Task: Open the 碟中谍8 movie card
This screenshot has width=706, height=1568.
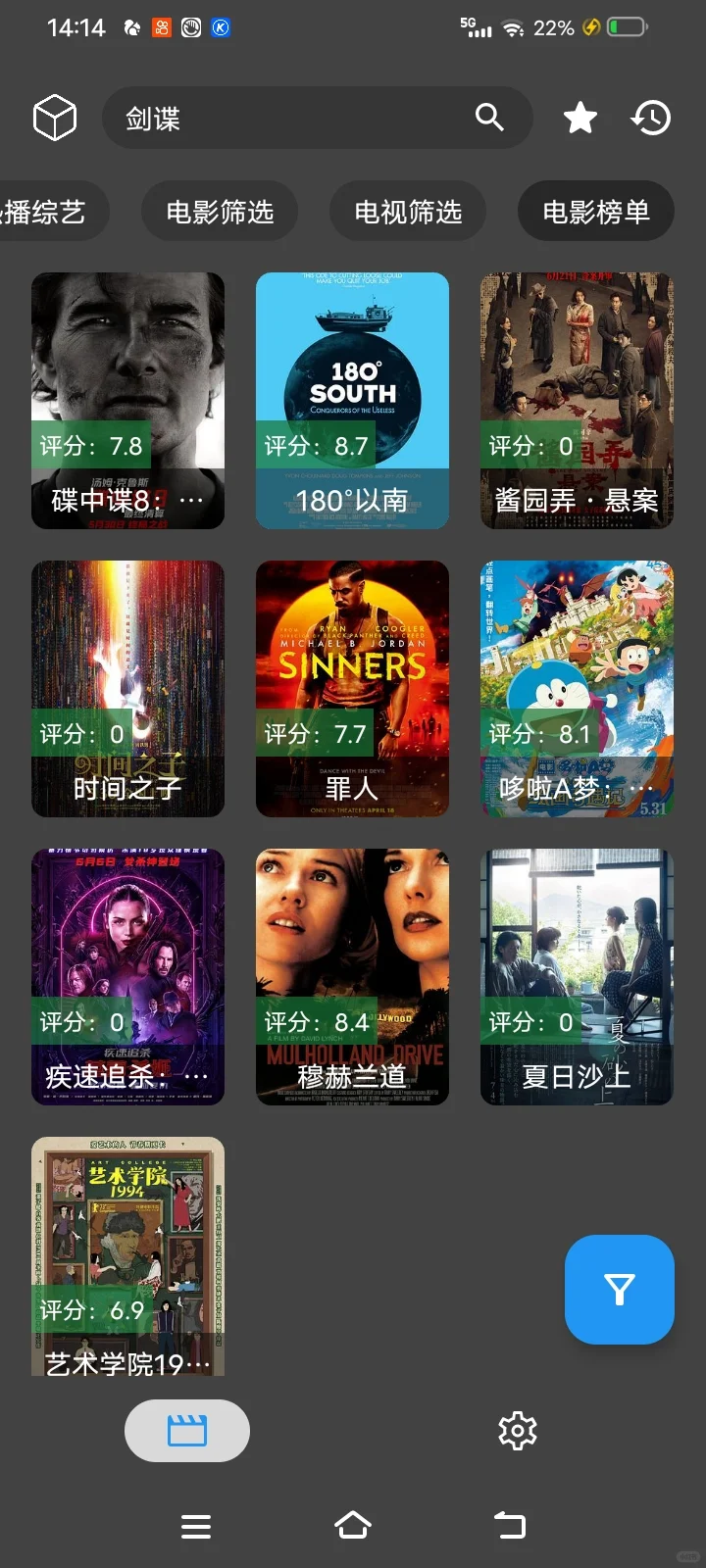Action: pyautogui.click(x=127, y=401)
